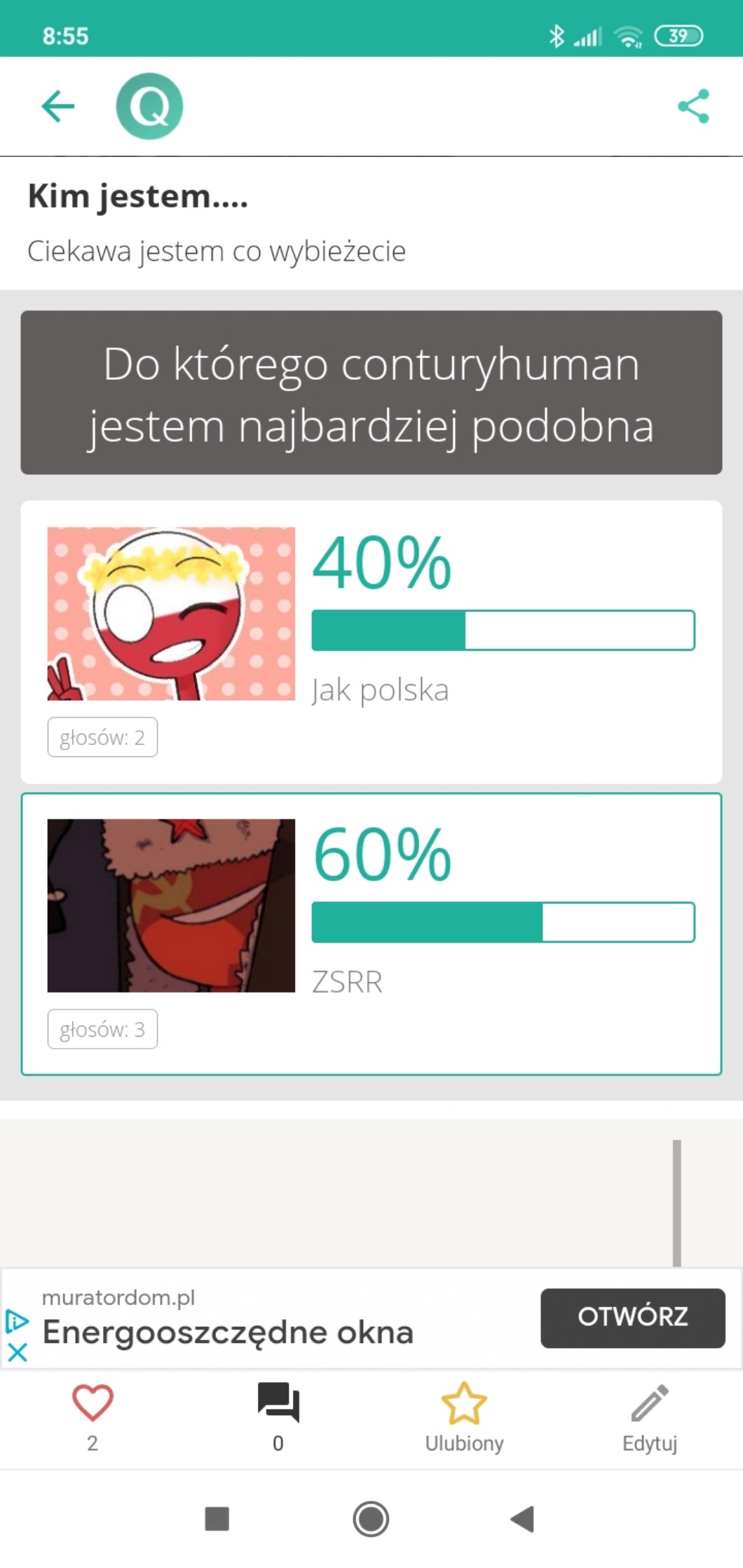Viewport: 743px width, 1568px height.
Task: Share this poll
Action: click(x=693, y=107)
